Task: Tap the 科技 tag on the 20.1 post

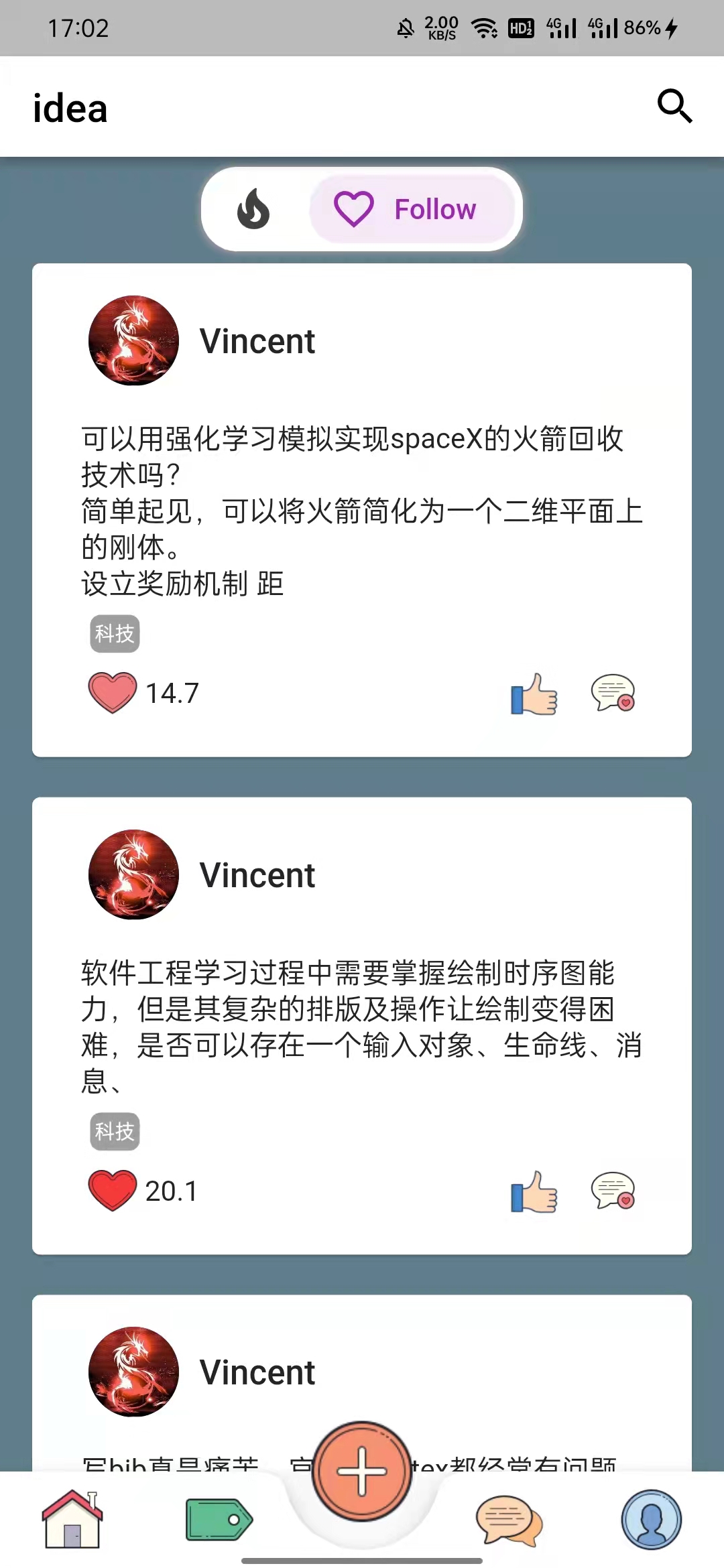Action: coord(115,1132)
